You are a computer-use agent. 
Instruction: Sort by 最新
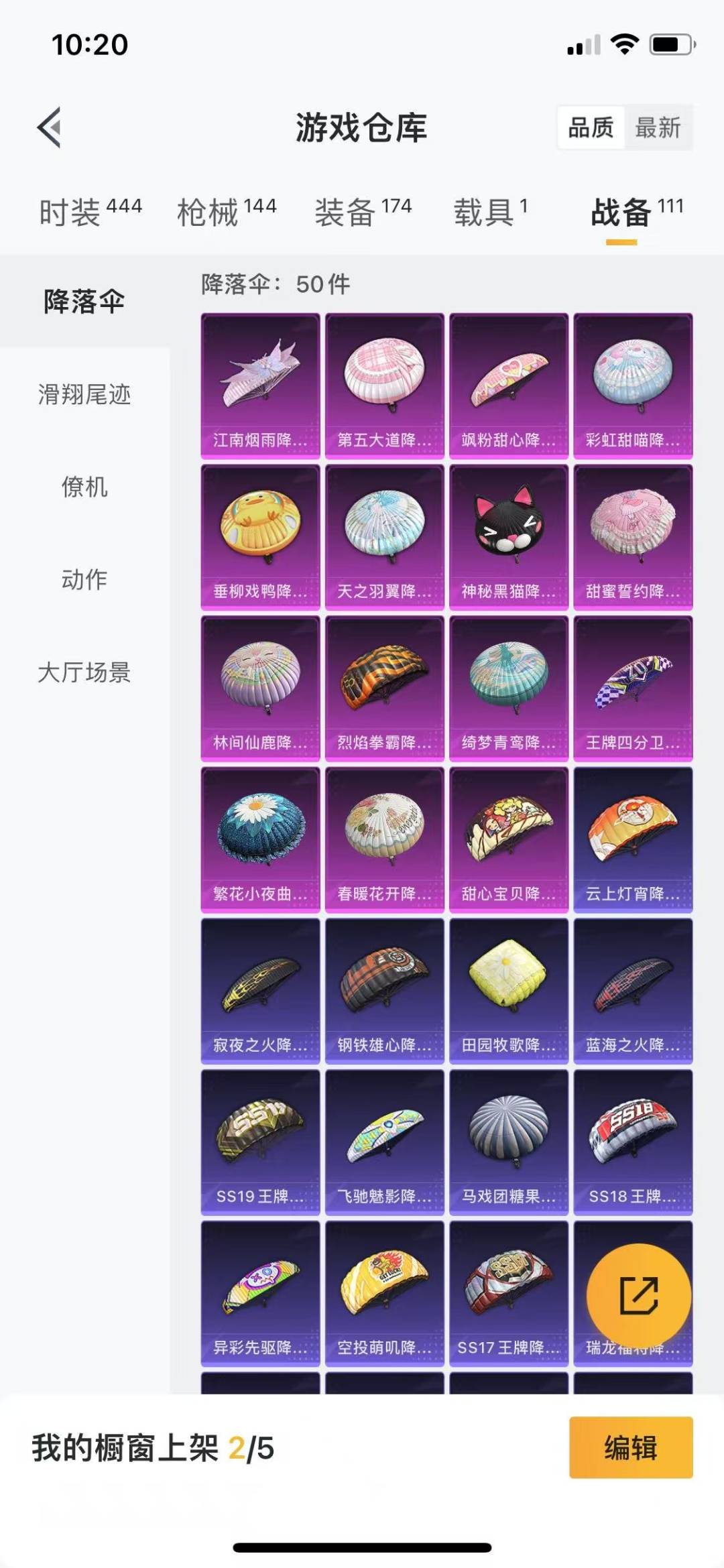[658, 127]
